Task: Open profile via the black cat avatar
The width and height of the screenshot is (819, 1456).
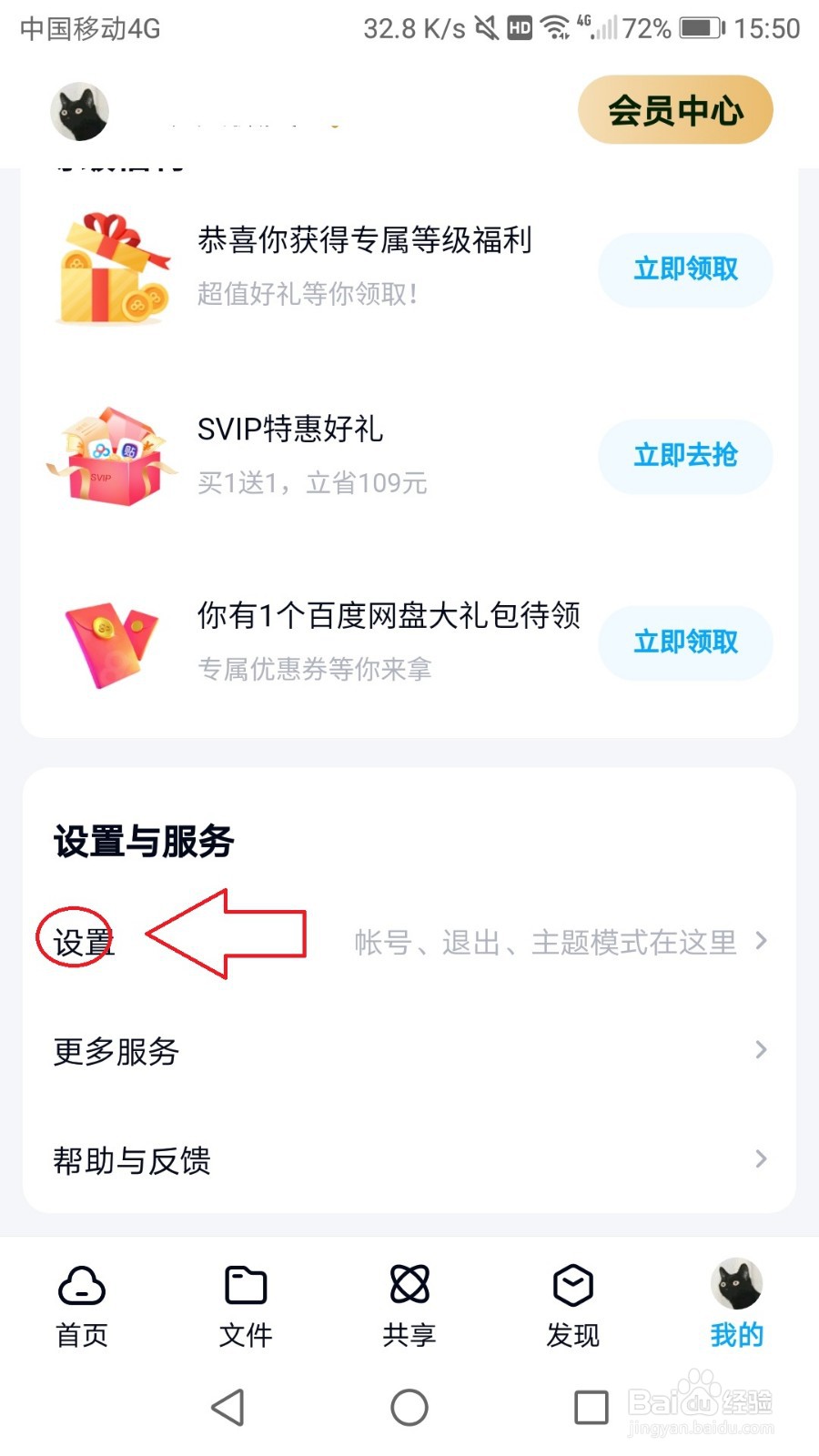Action: pyautogui.click(x=79, y=111)
